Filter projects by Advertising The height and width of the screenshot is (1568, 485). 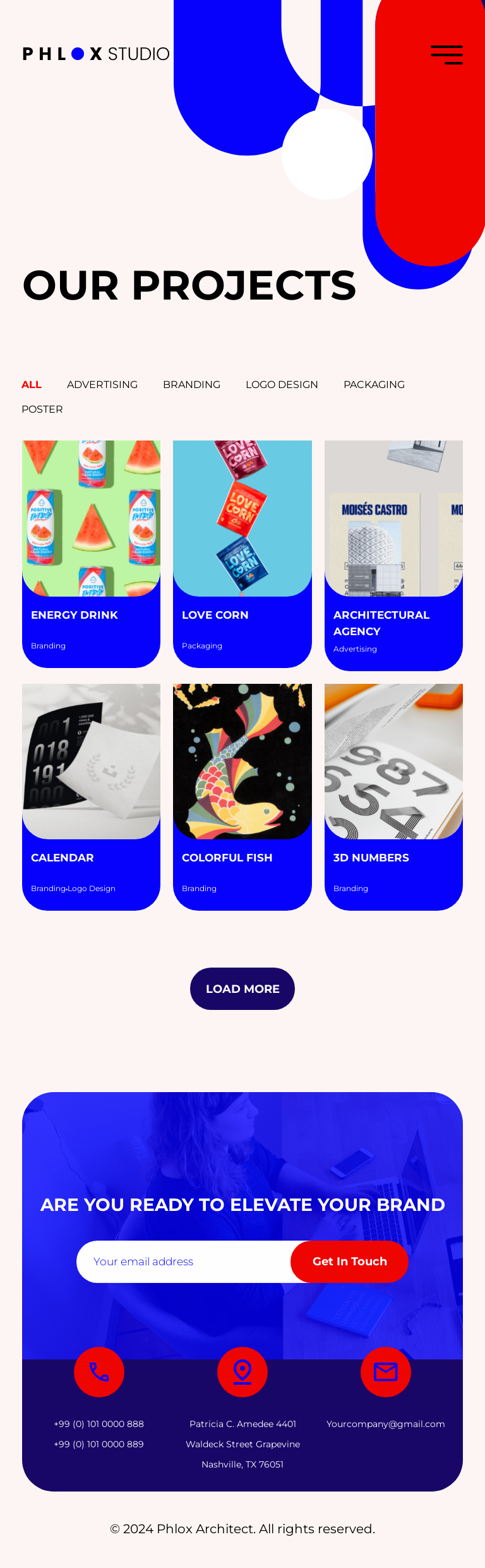102,384
